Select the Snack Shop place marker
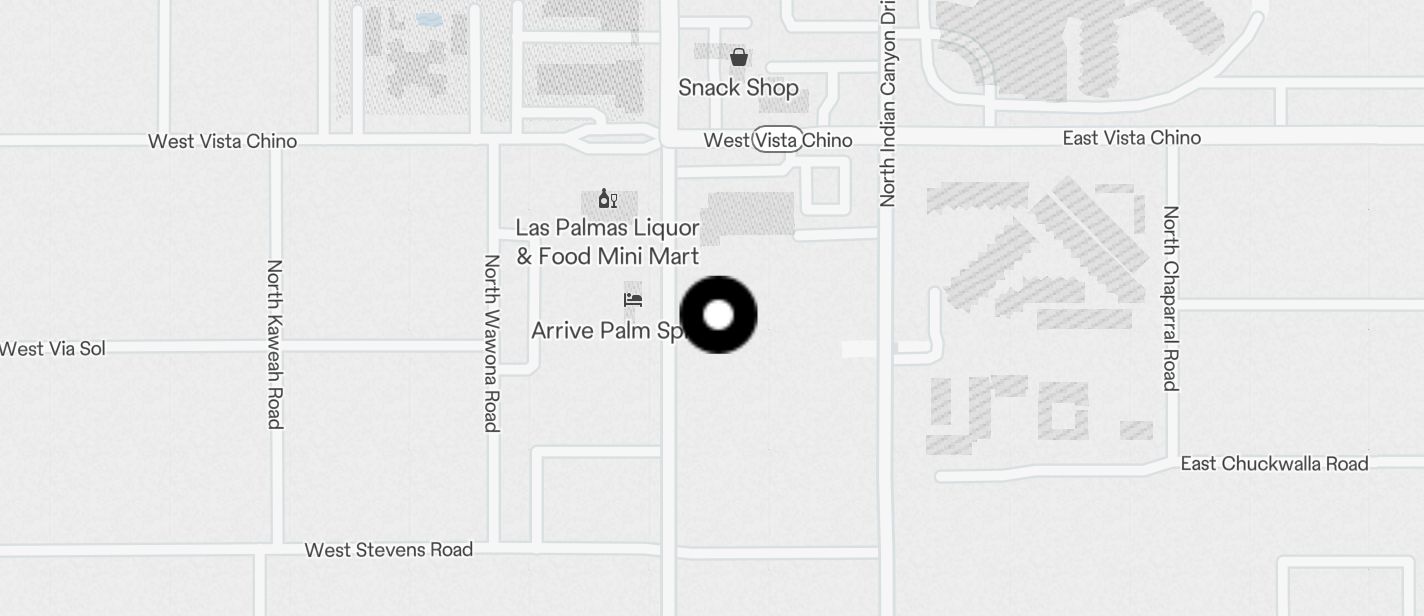 click(739, 58)
